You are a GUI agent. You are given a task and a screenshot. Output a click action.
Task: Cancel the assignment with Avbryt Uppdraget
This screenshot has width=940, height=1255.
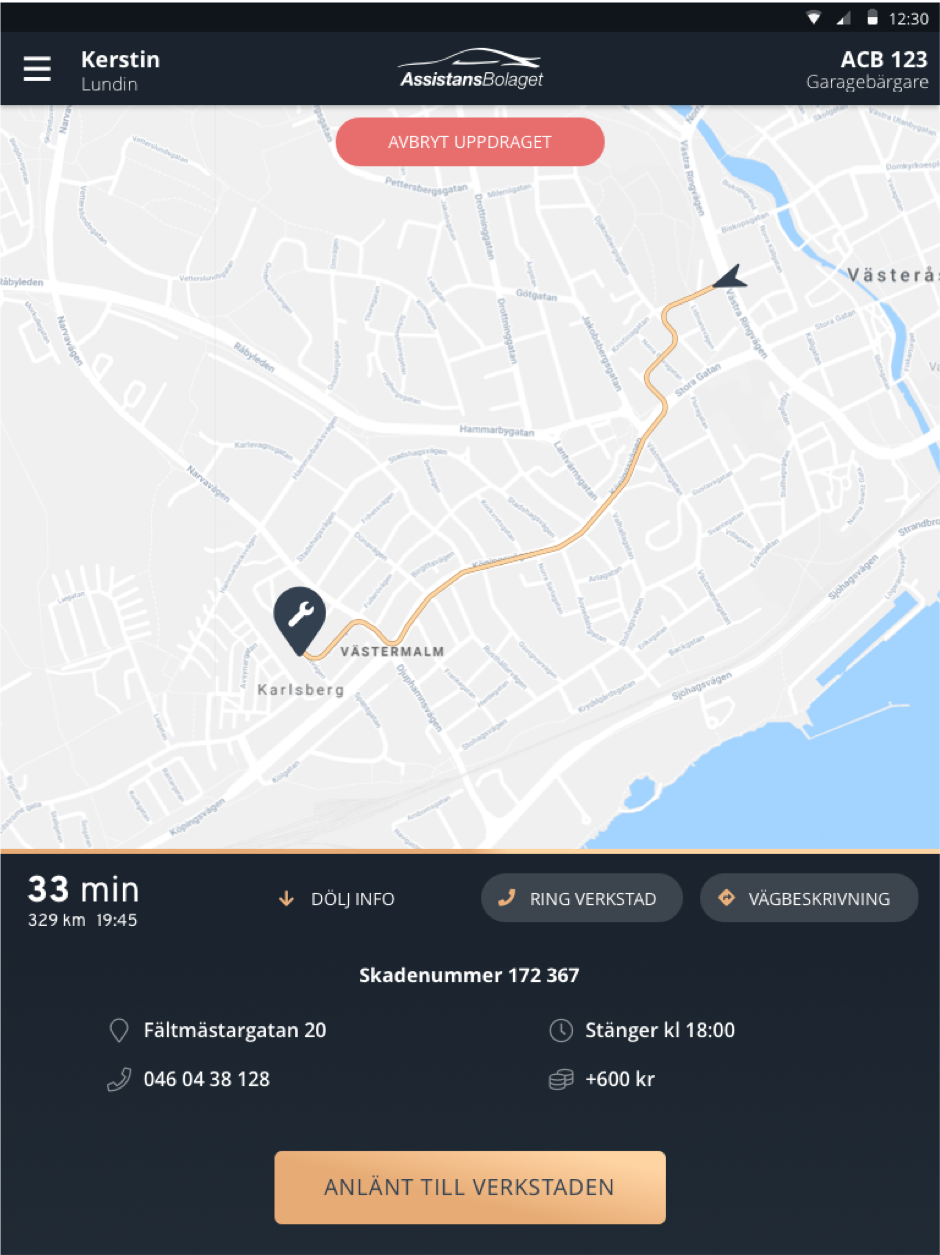470,142
